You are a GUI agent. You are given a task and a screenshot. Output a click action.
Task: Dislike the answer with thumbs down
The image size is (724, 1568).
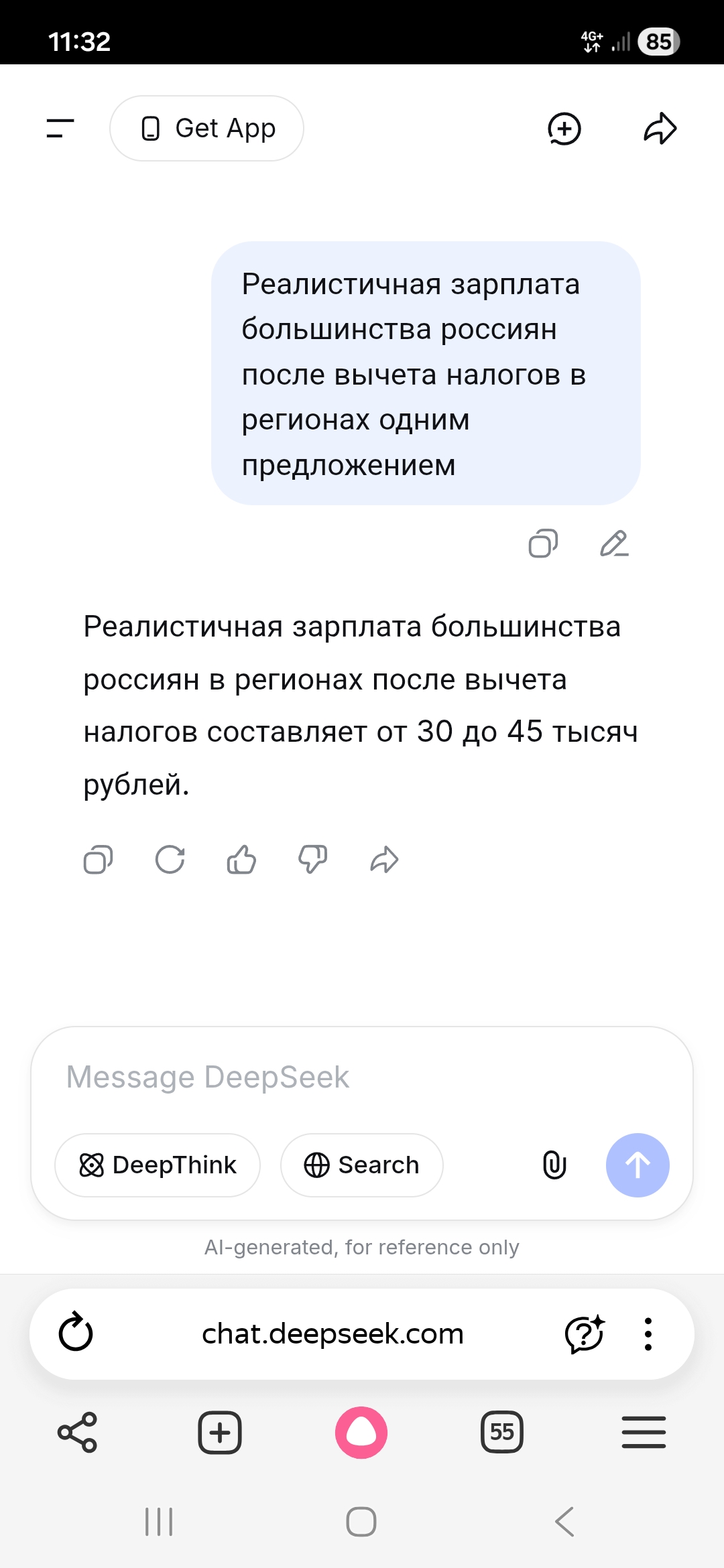(x=312, y=860)
